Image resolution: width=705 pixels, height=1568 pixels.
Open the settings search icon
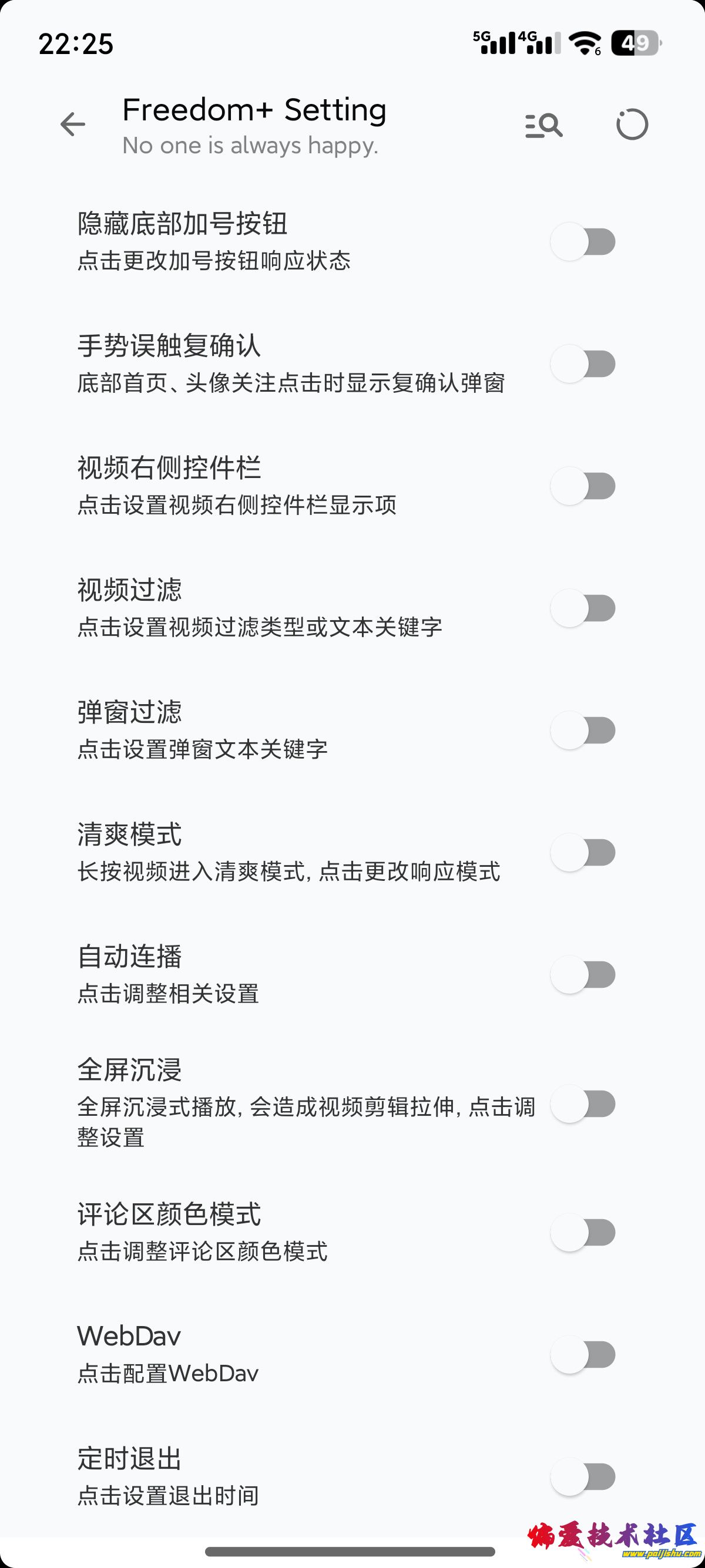[x=543, y=126]
